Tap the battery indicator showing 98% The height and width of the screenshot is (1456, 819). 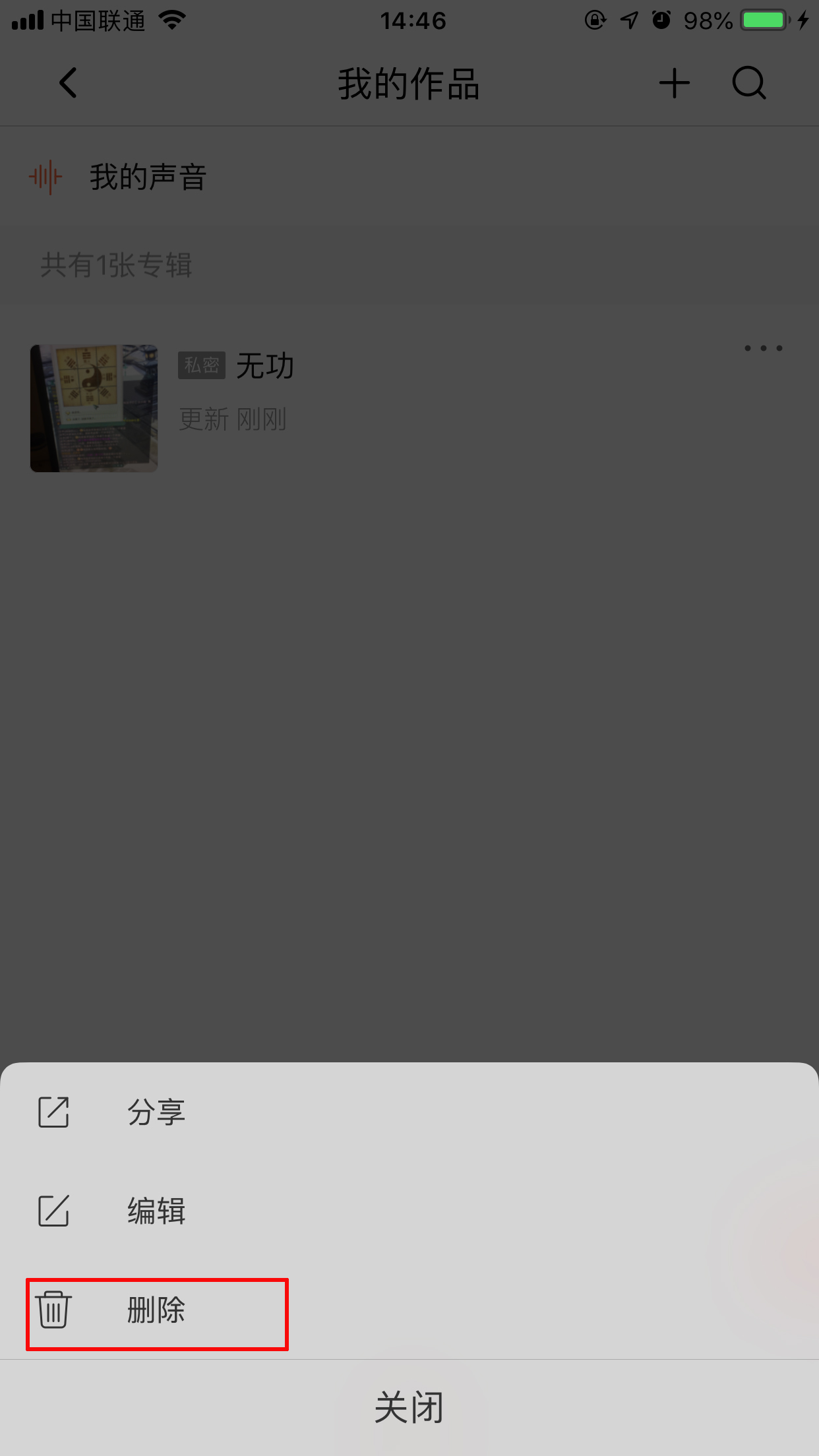(763, 20)
